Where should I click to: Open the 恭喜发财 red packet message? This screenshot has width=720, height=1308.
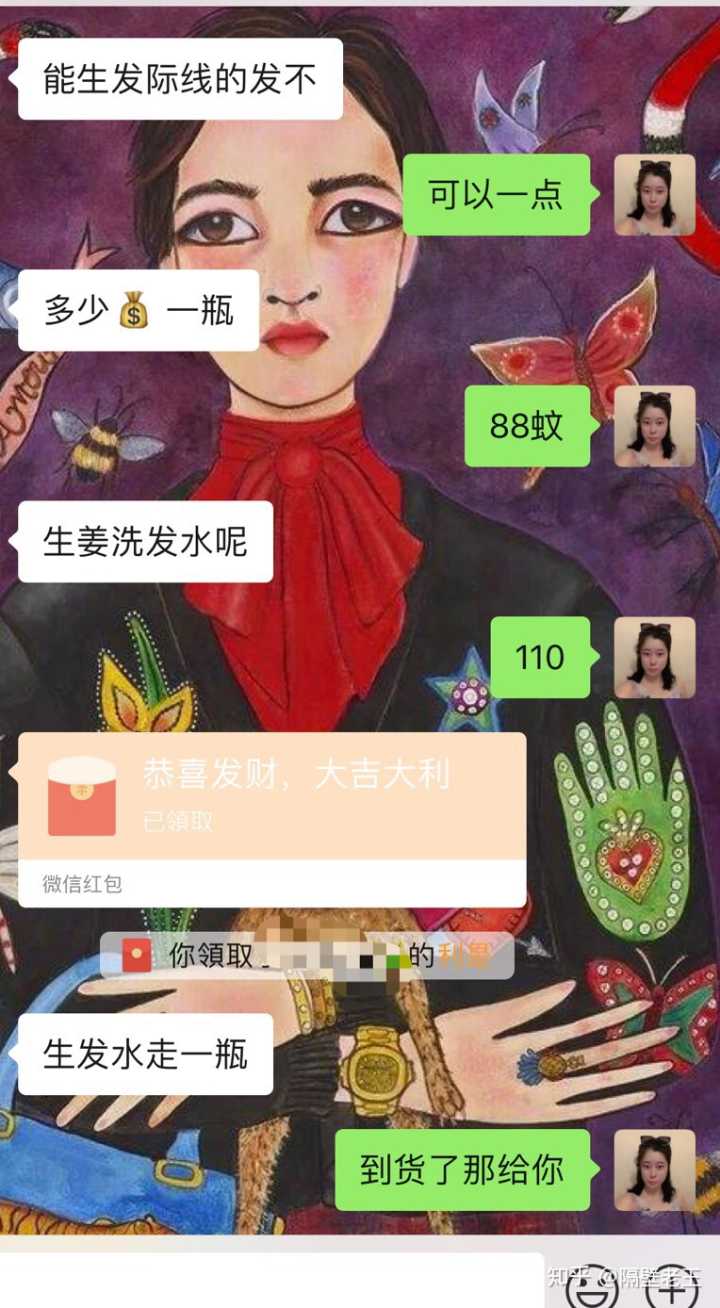[272, 797]
